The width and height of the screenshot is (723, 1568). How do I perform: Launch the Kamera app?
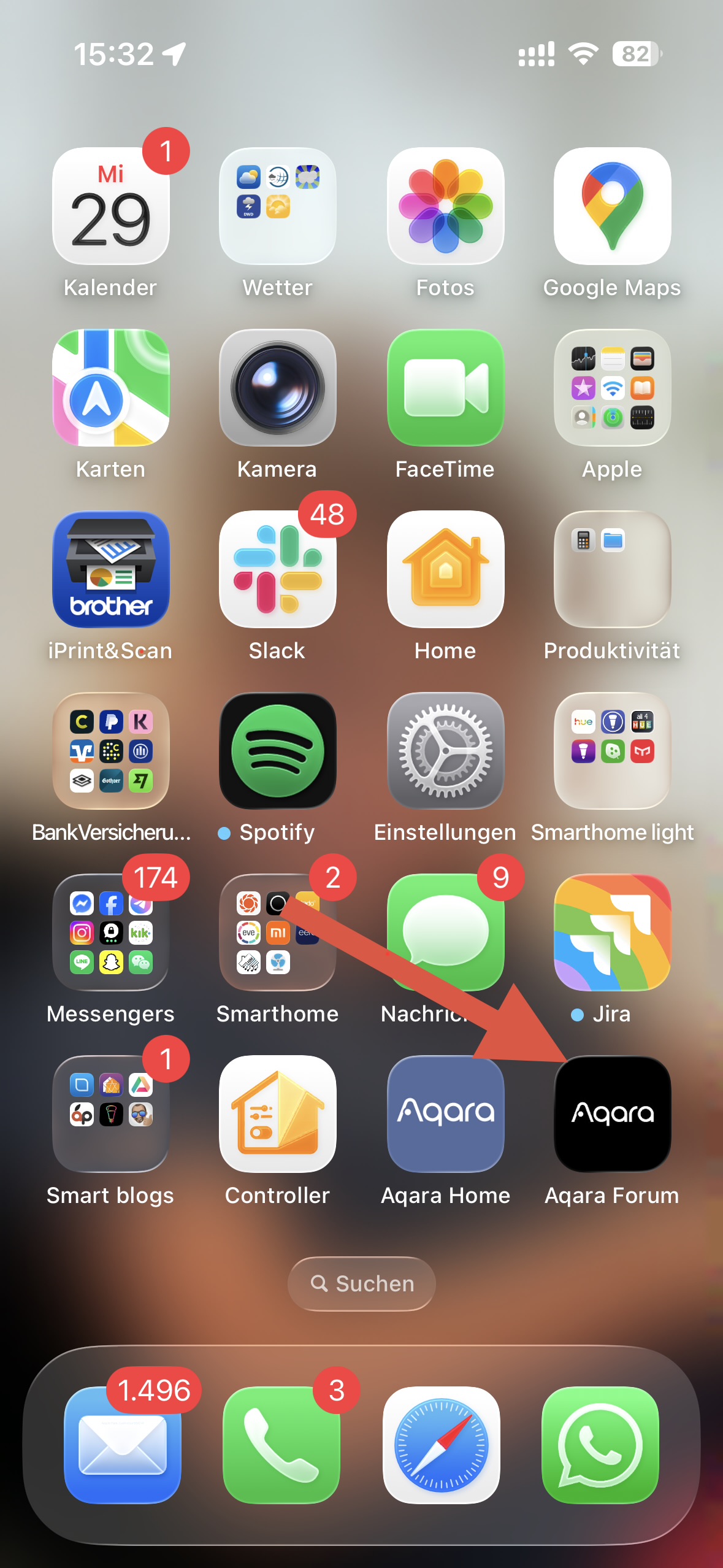click(278, 388)
